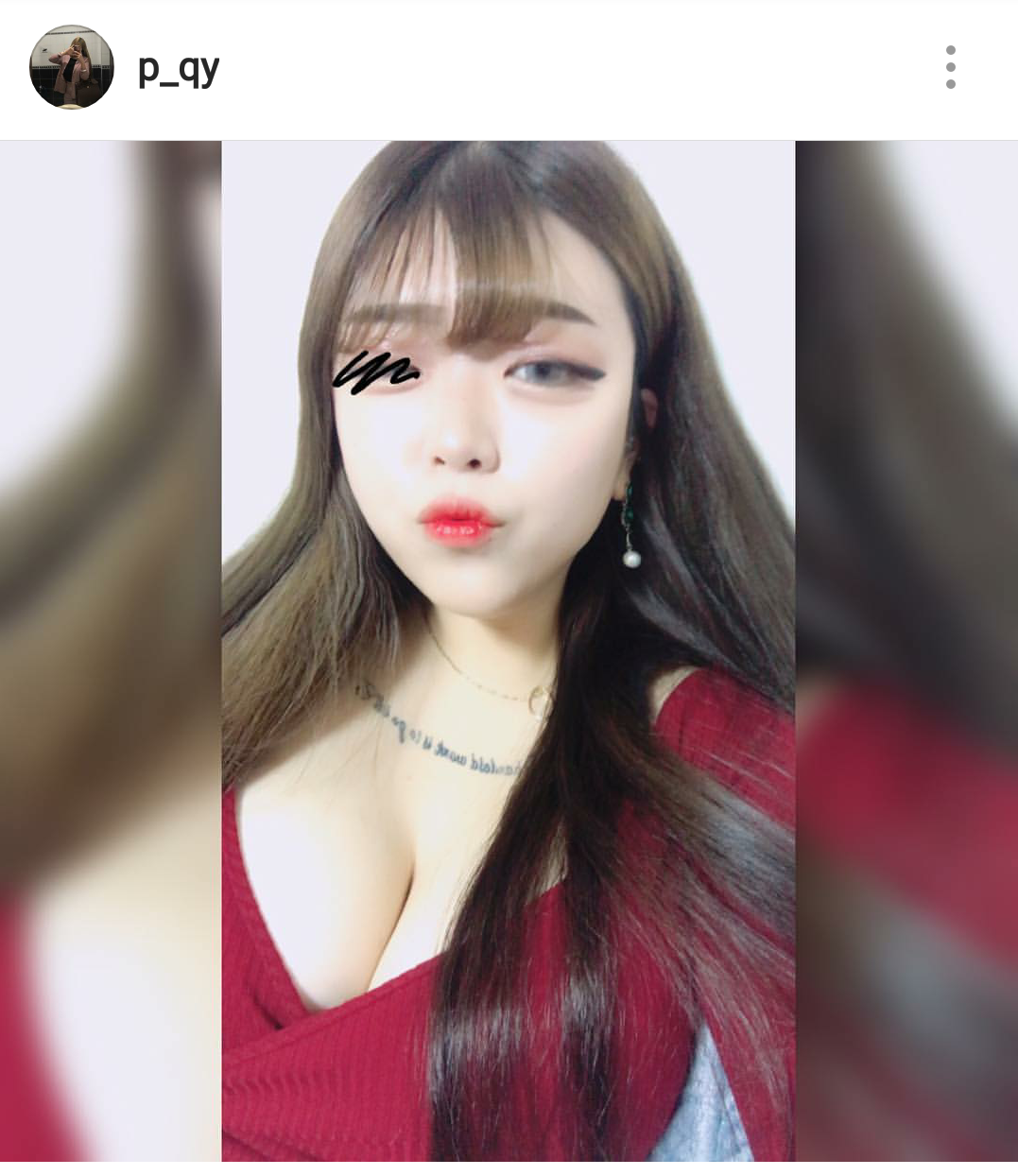Open the post's overflow menu
The height and width of the screenshot is (1176, 1018).
point(950,67)
